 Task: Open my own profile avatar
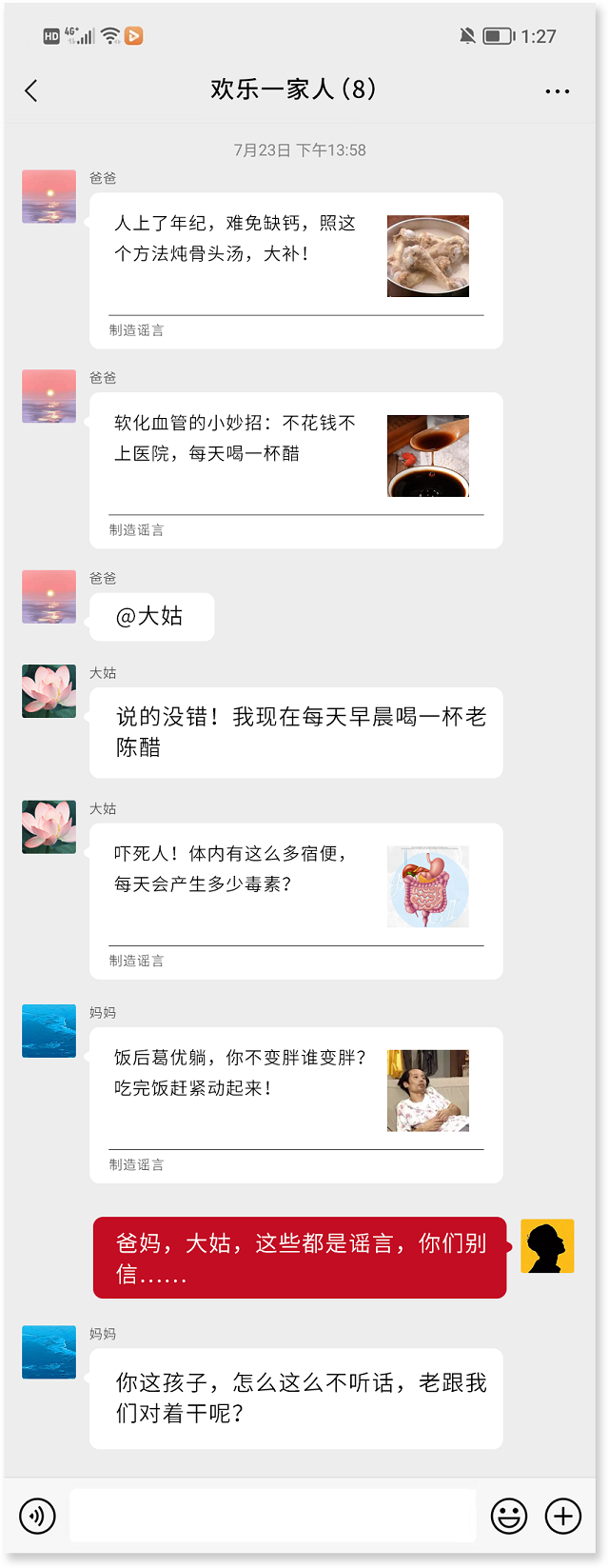(547, 1246)
